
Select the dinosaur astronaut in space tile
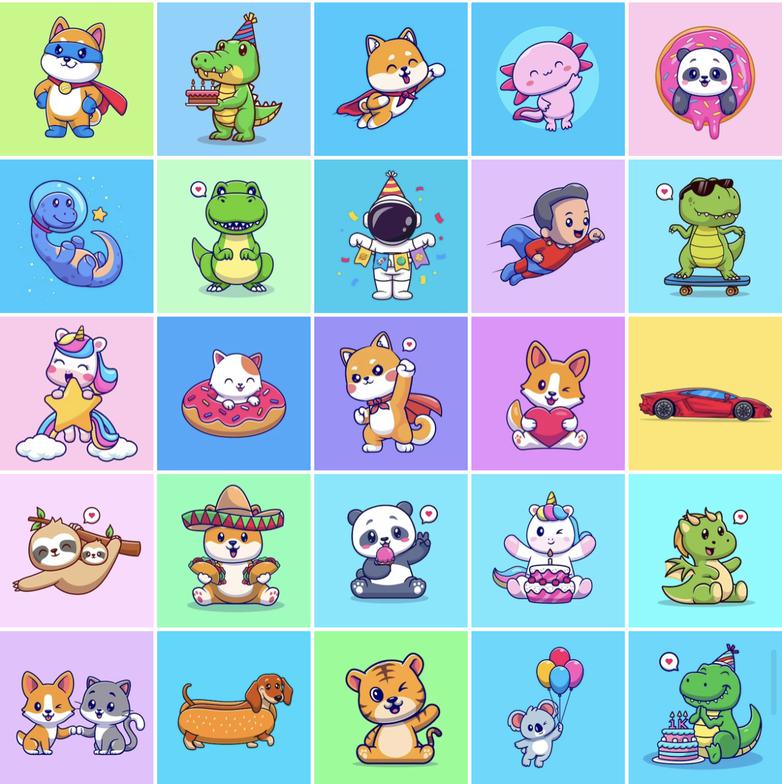(77, 236)
